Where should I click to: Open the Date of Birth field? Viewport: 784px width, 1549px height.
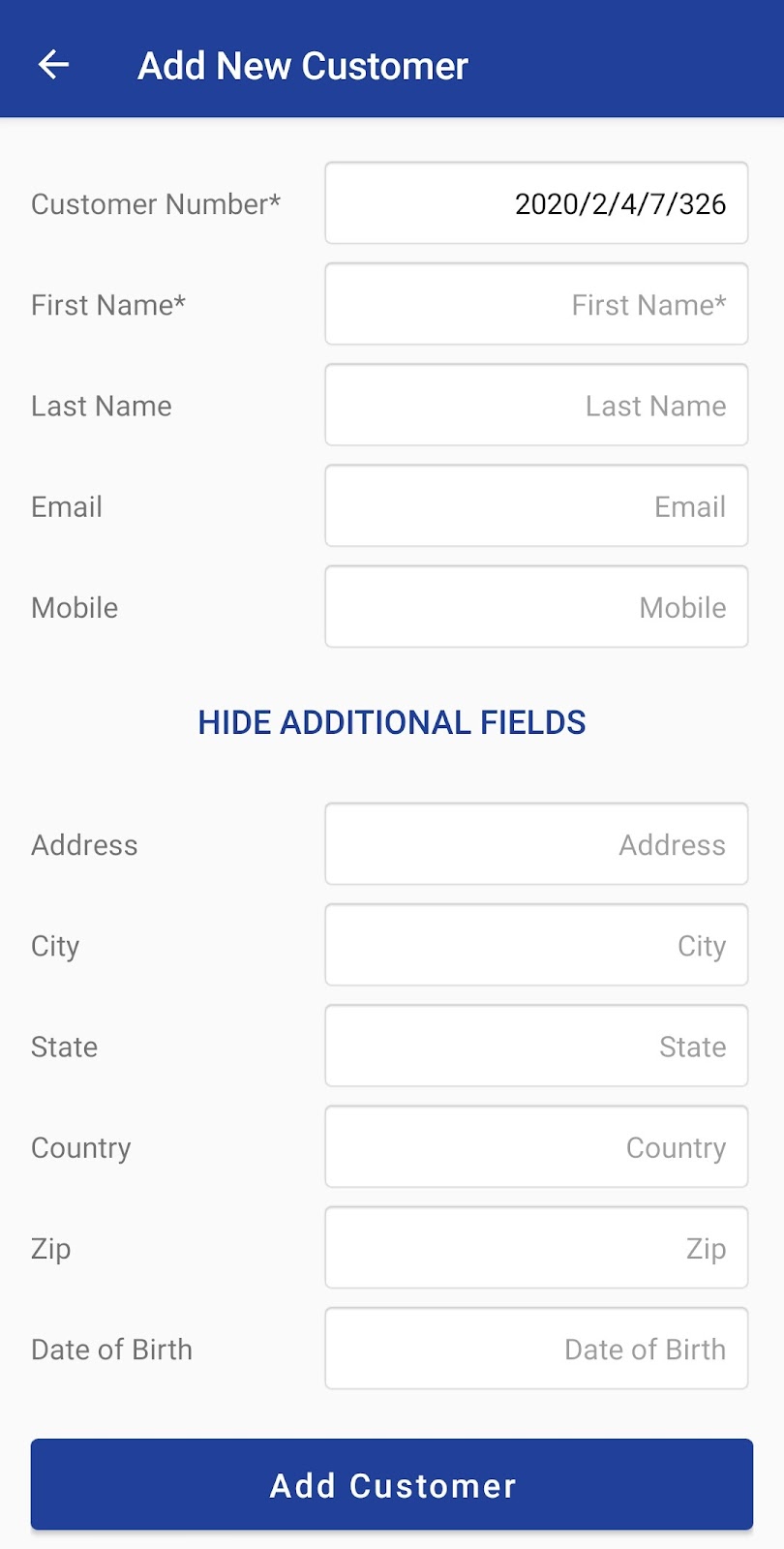[x=536, y=1349]
